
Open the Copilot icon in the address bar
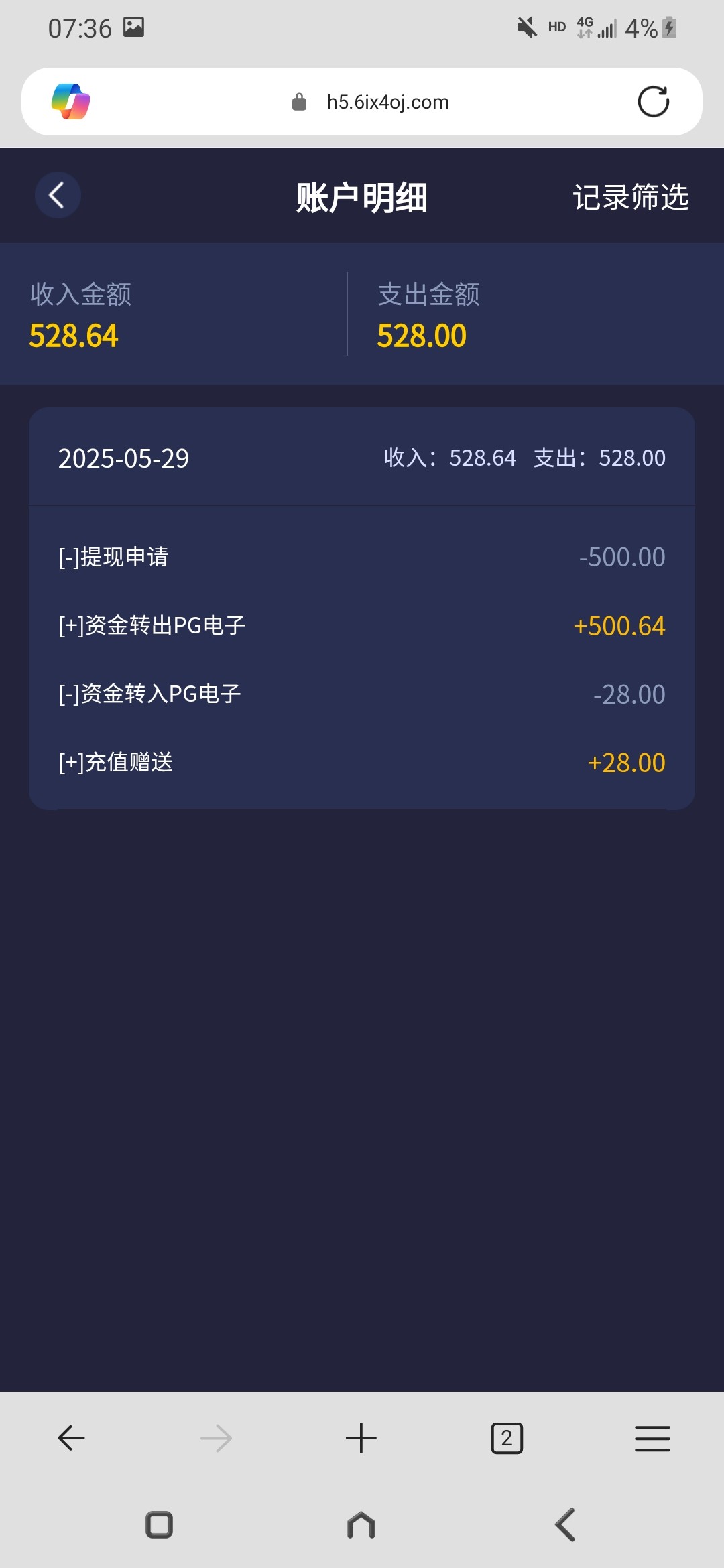point(71,101)
